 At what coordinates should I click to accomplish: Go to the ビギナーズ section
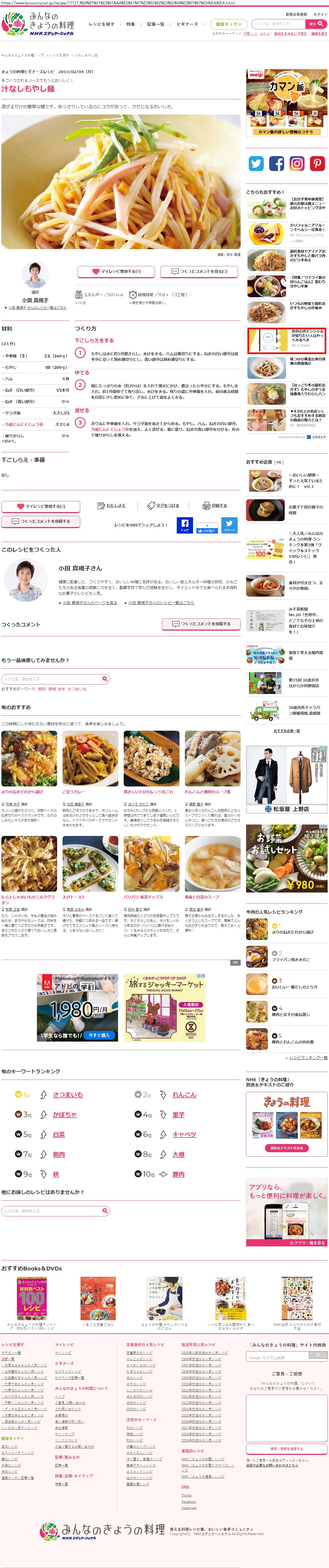(x=187, y=24)
